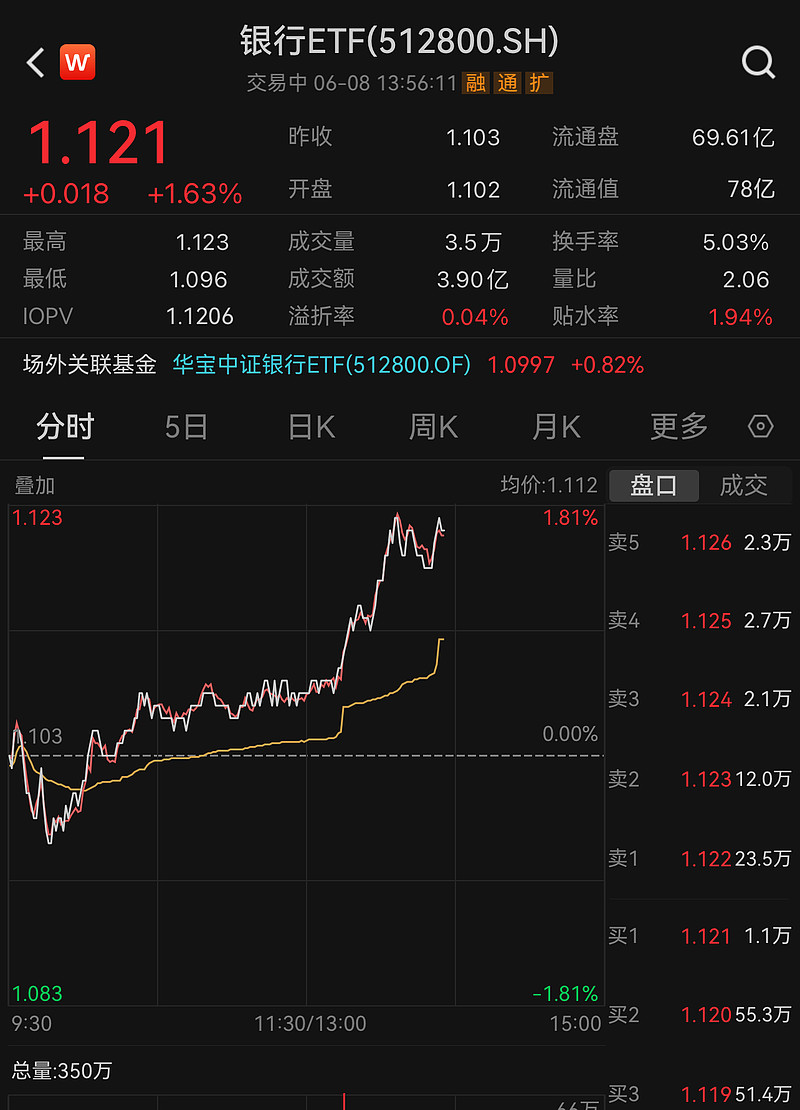This screenshot has height=1110, width=800.
Task: Tap the 扩 badge next to the timestamp
Action: point(539,84)
